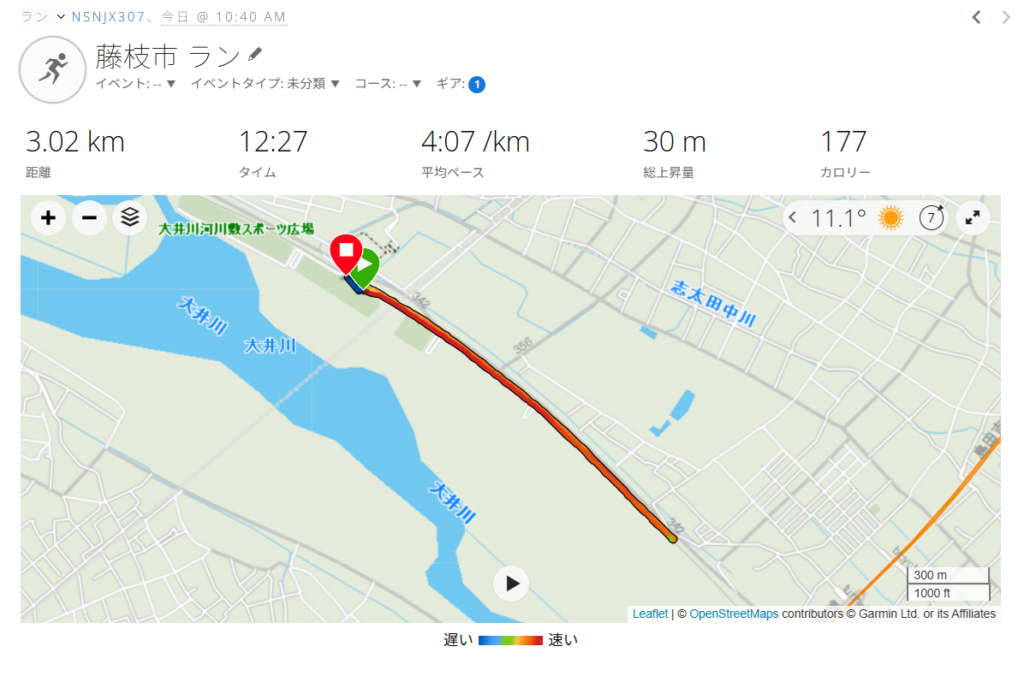The image size is (1024, 688).
Task: Open the map layers selector
Action: pyautogui.click(x=130, y=217)
